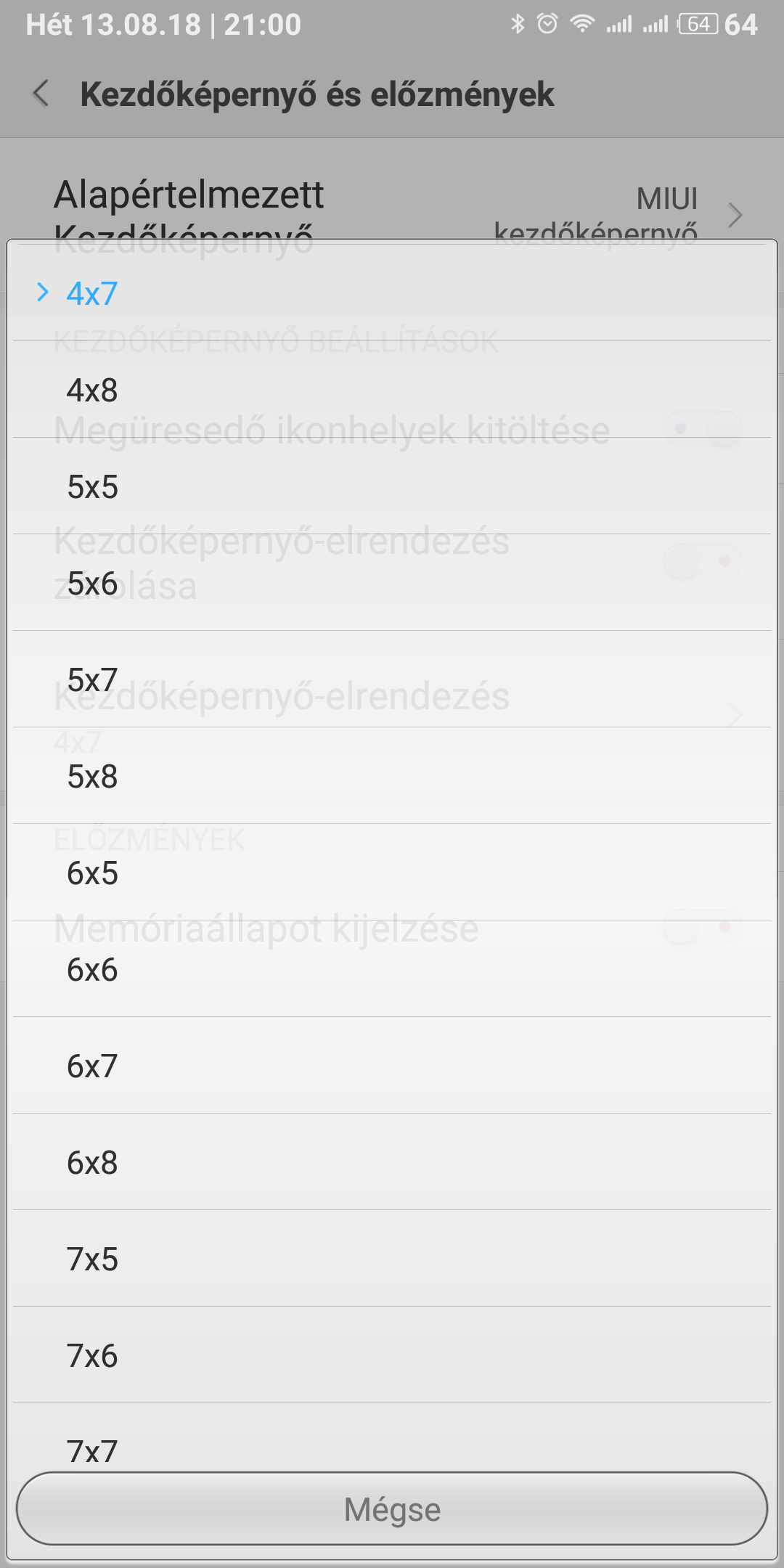Set the grid to 6x8
The height and width of the screenshot is (1568, 784).
[392, 1162]
